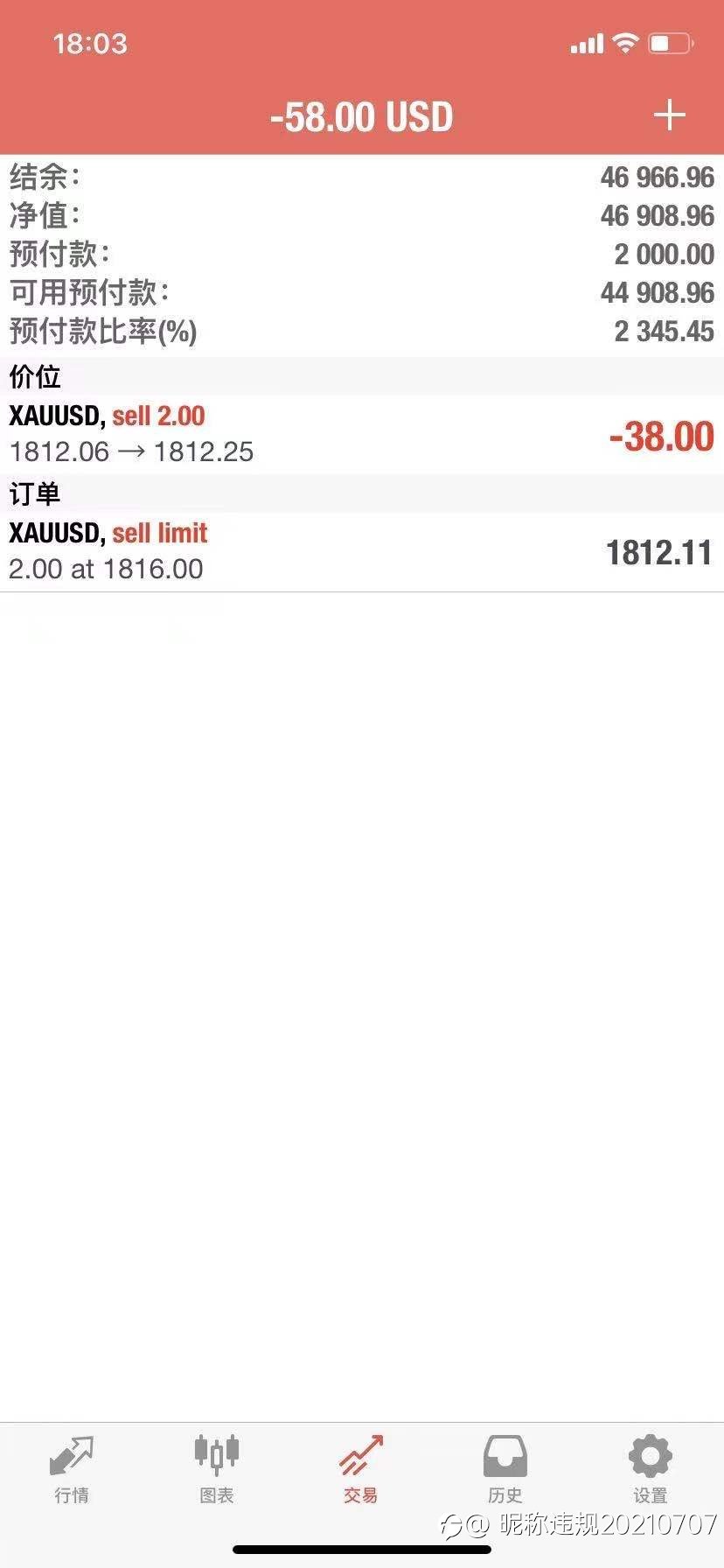
Task: Switch to the 图表 chart tab
Action: click(x=216, y=1470)
